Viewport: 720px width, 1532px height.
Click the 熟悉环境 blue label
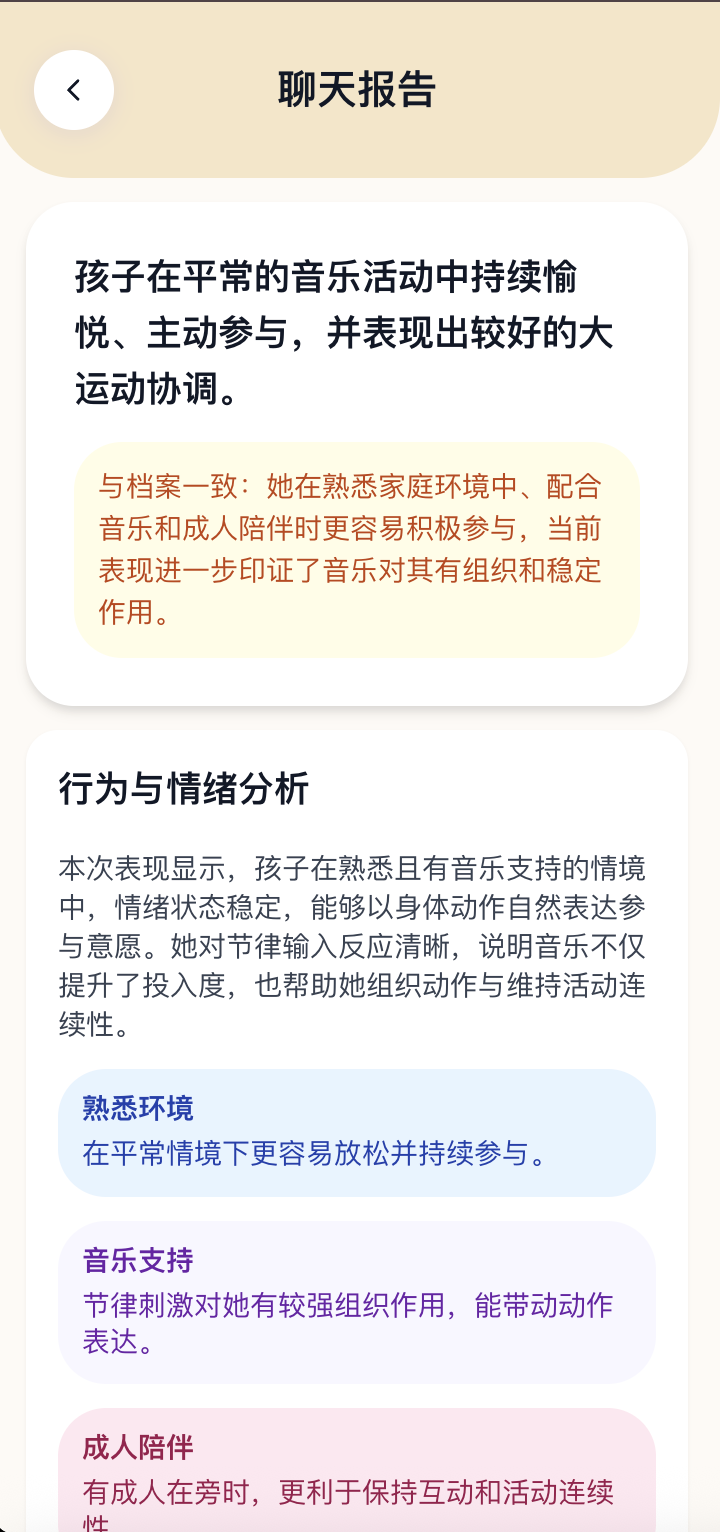pos(137,1109)
